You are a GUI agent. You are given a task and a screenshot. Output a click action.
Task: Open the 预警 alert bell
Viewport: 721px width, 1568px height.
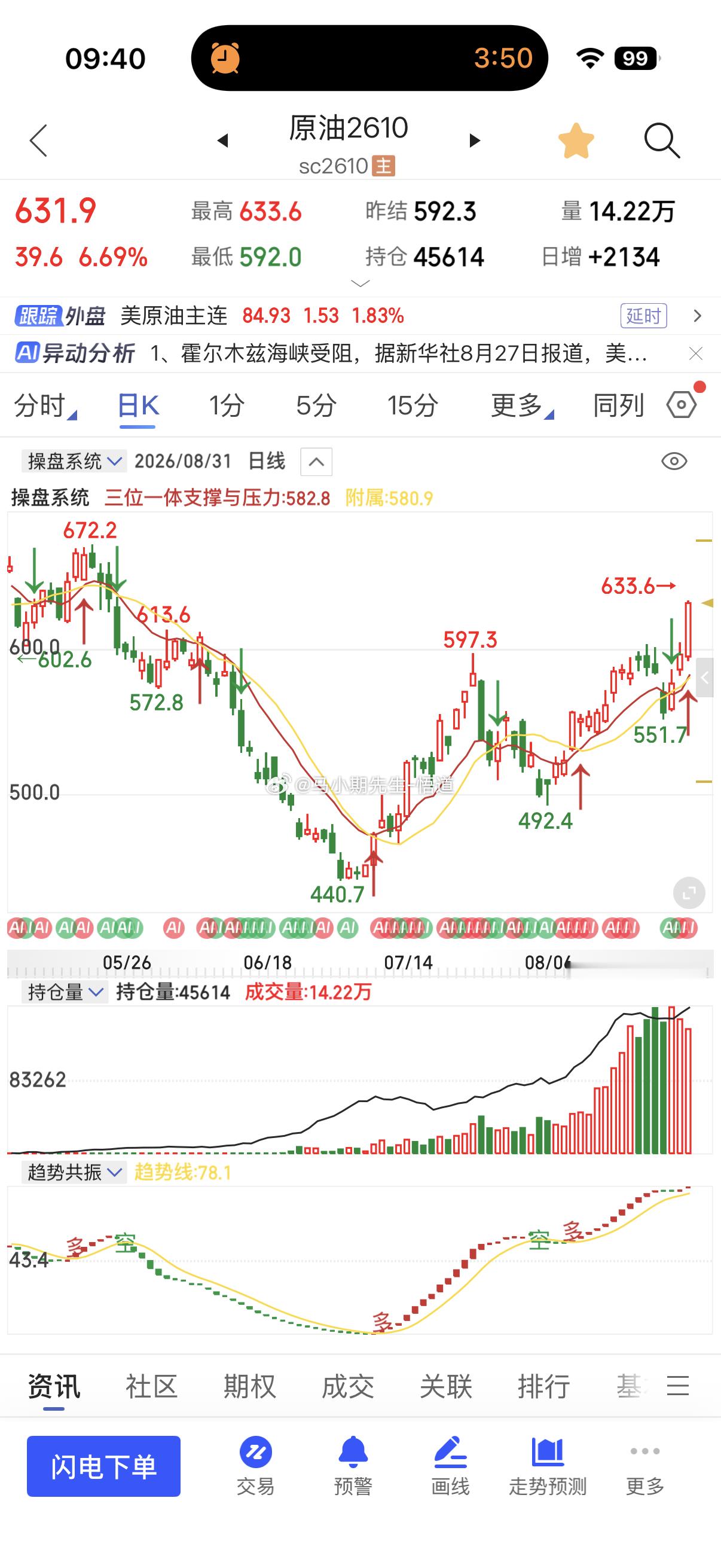(353, 1466)
